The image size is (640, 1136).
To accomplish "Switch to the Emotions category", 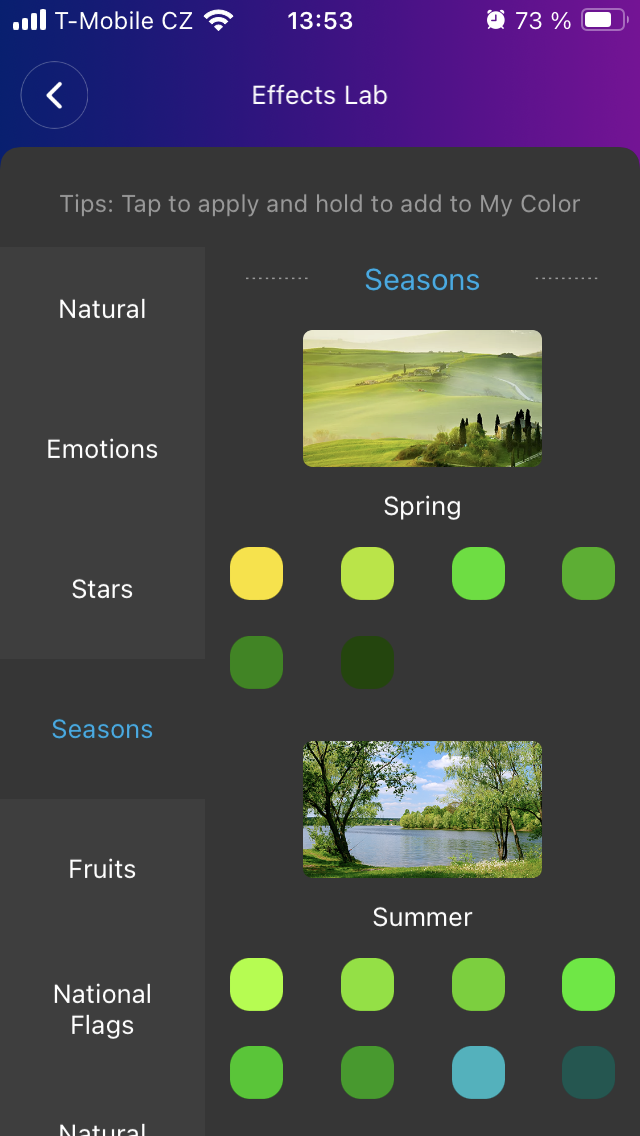I will 102,449.
